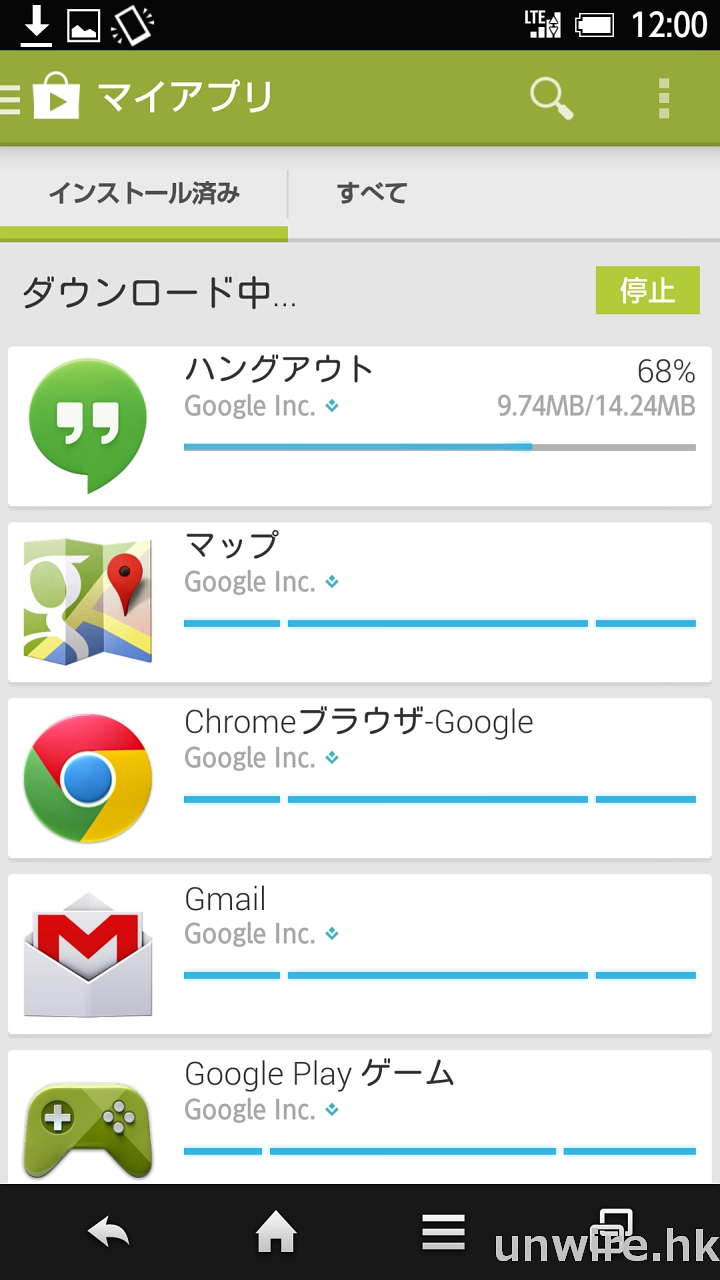
Task: Open the search magnifier icon
Action: tap(551, 98)
